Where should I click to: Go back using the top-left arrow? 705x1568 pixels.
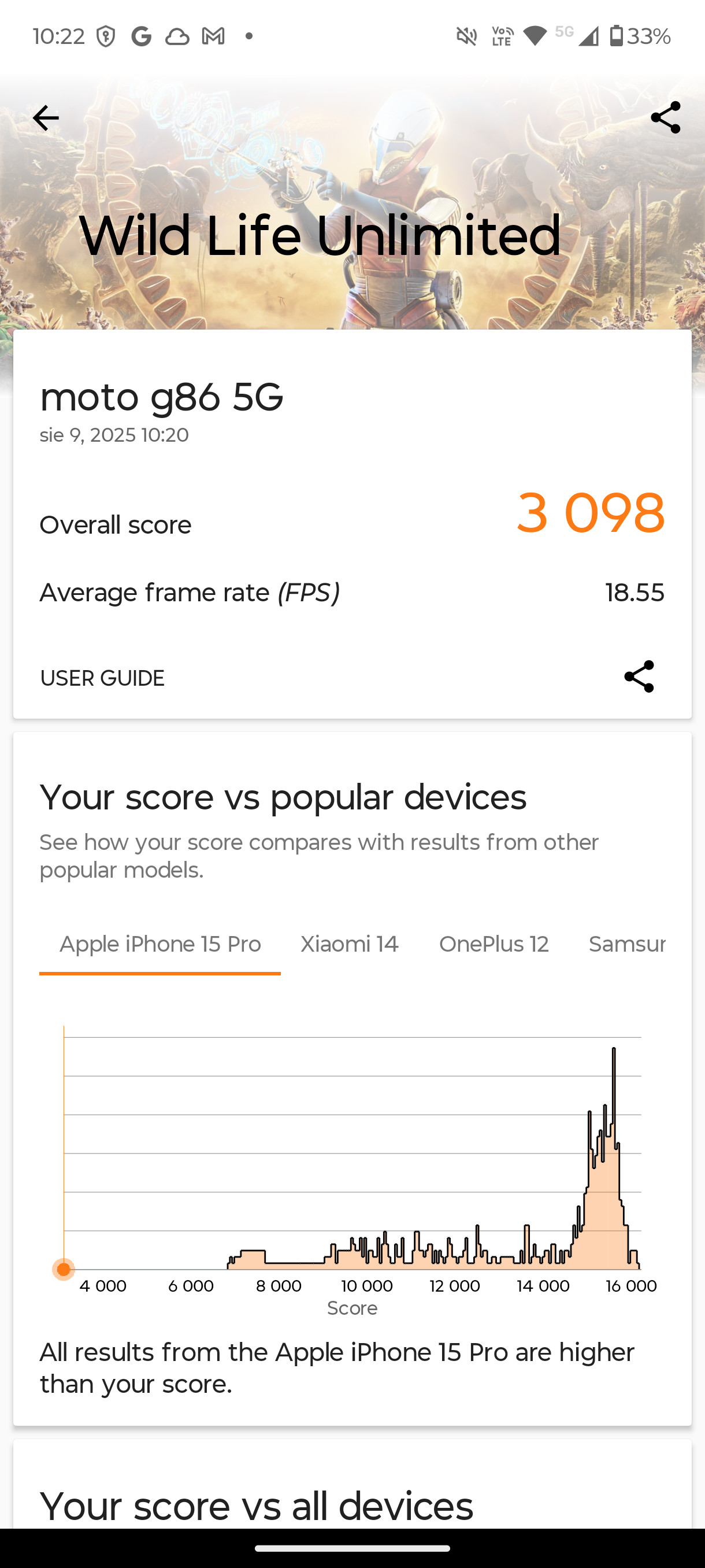(46, 118)
